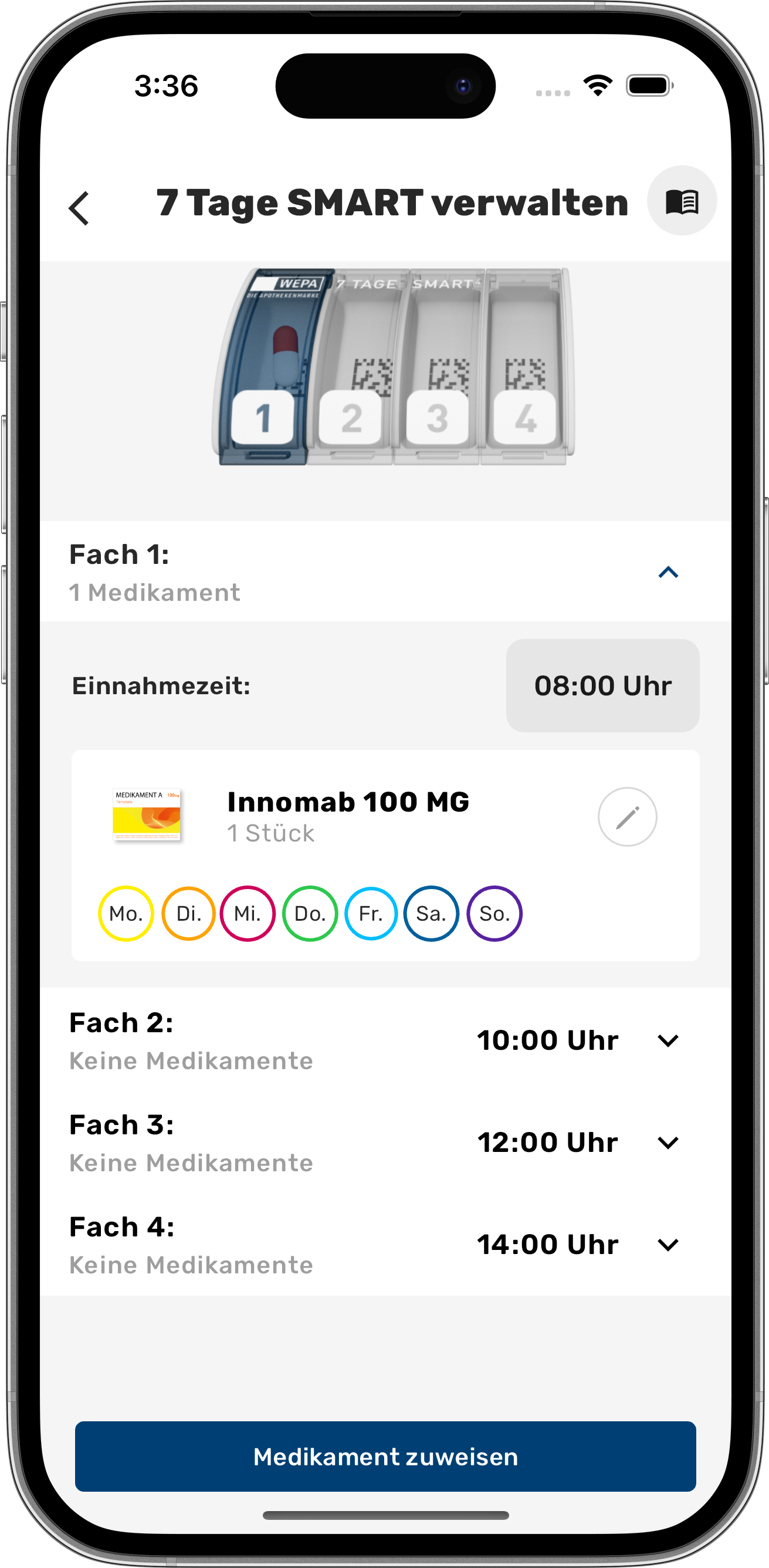This screenshot has width=769, height=1568.
Task: Toggle the Fr. day circle
Action: 371,914
